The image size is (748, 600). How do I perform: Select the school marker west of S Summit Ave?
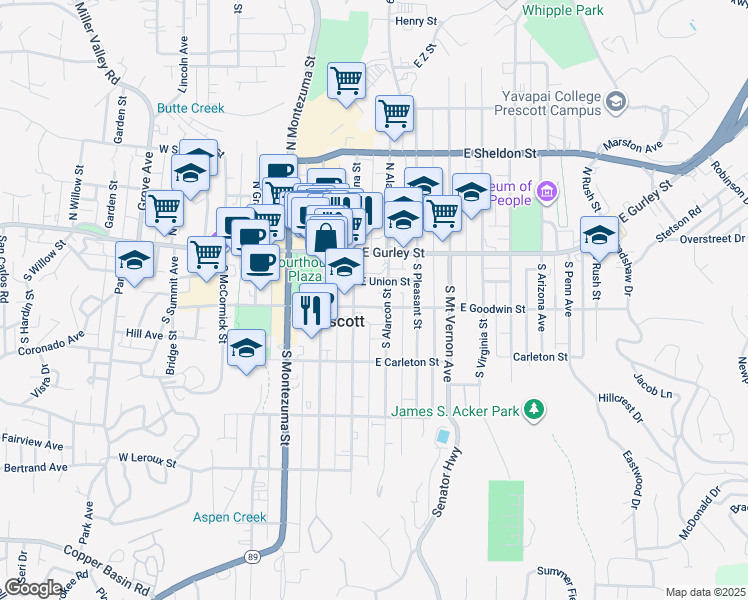pyautogui.click(x=135, y=260)
